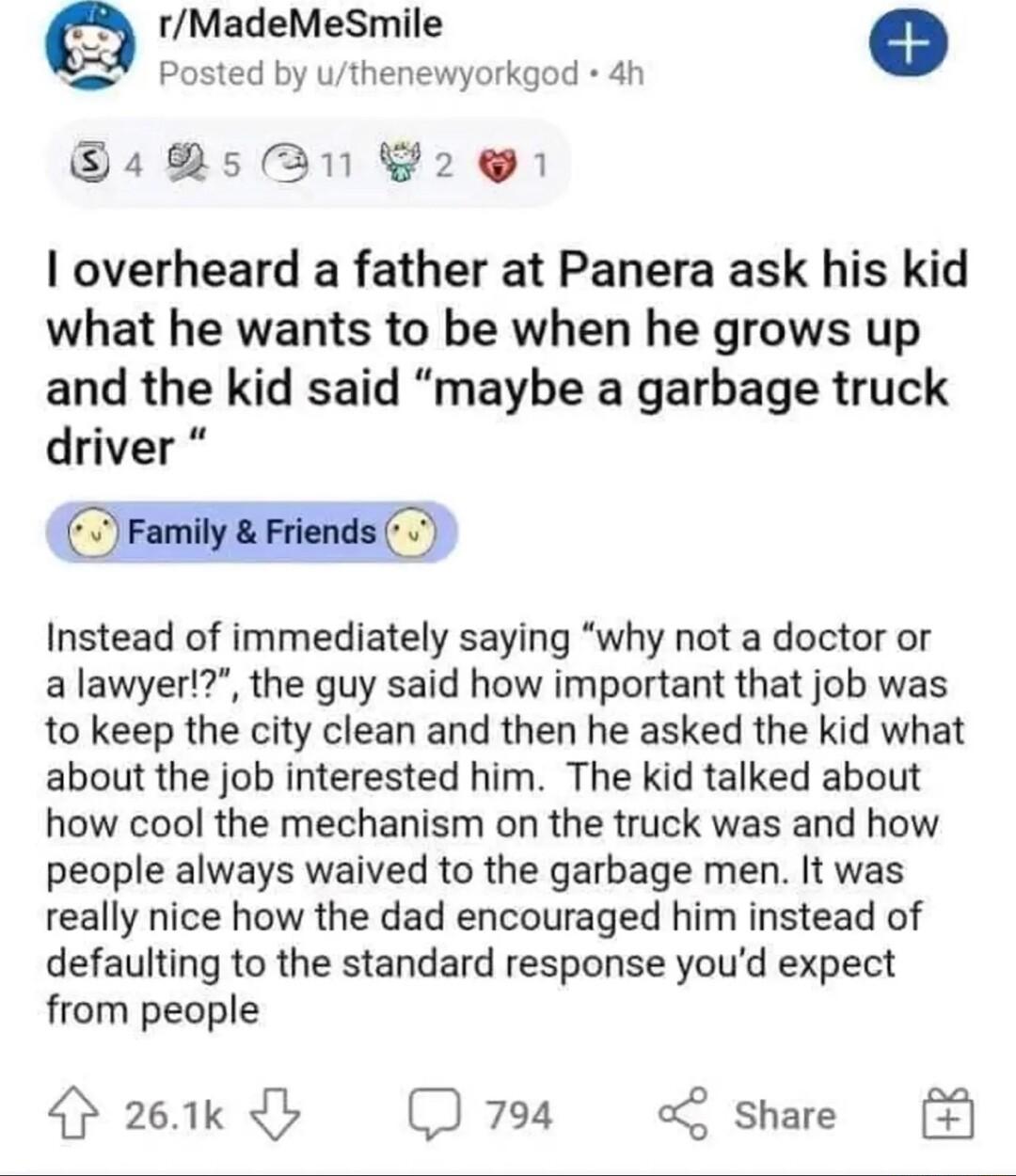Screen dimensions: 1016x1176
Task: Tap the red heart award icon
Action: [500, 164]
